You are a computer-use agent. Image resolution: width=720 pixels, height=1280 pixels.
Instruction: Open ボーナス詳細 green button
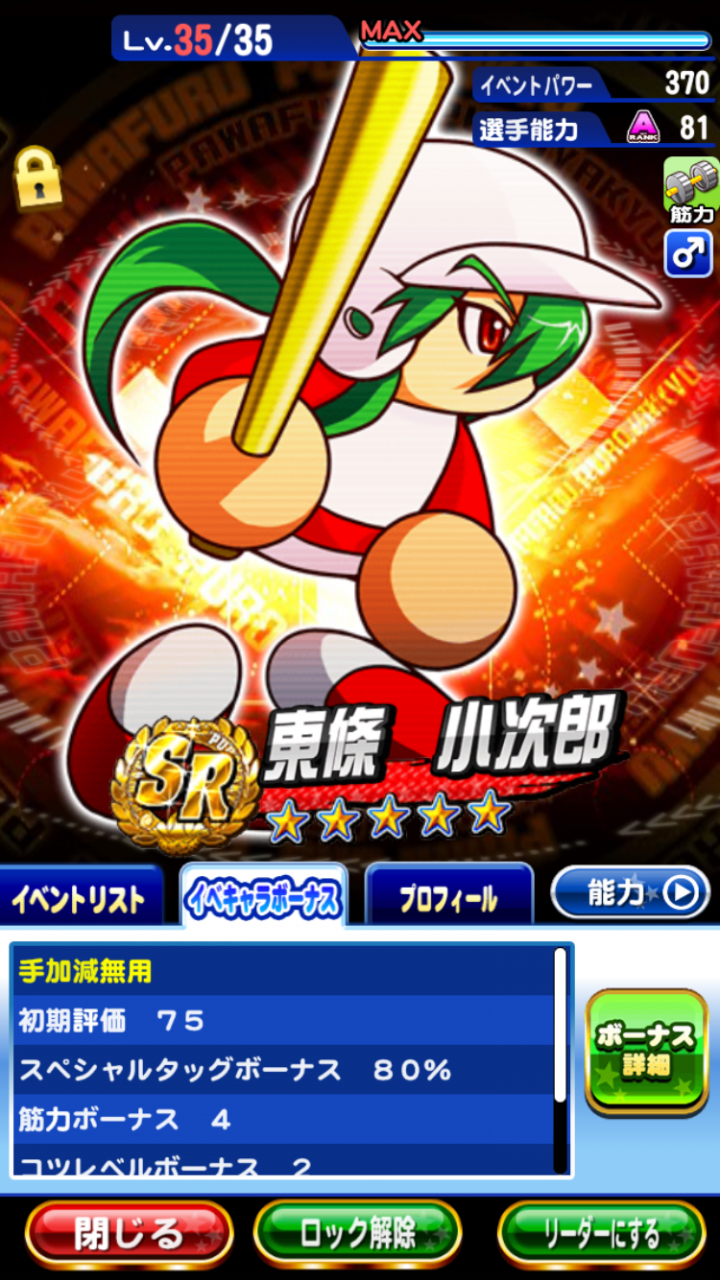(646, 1049)
